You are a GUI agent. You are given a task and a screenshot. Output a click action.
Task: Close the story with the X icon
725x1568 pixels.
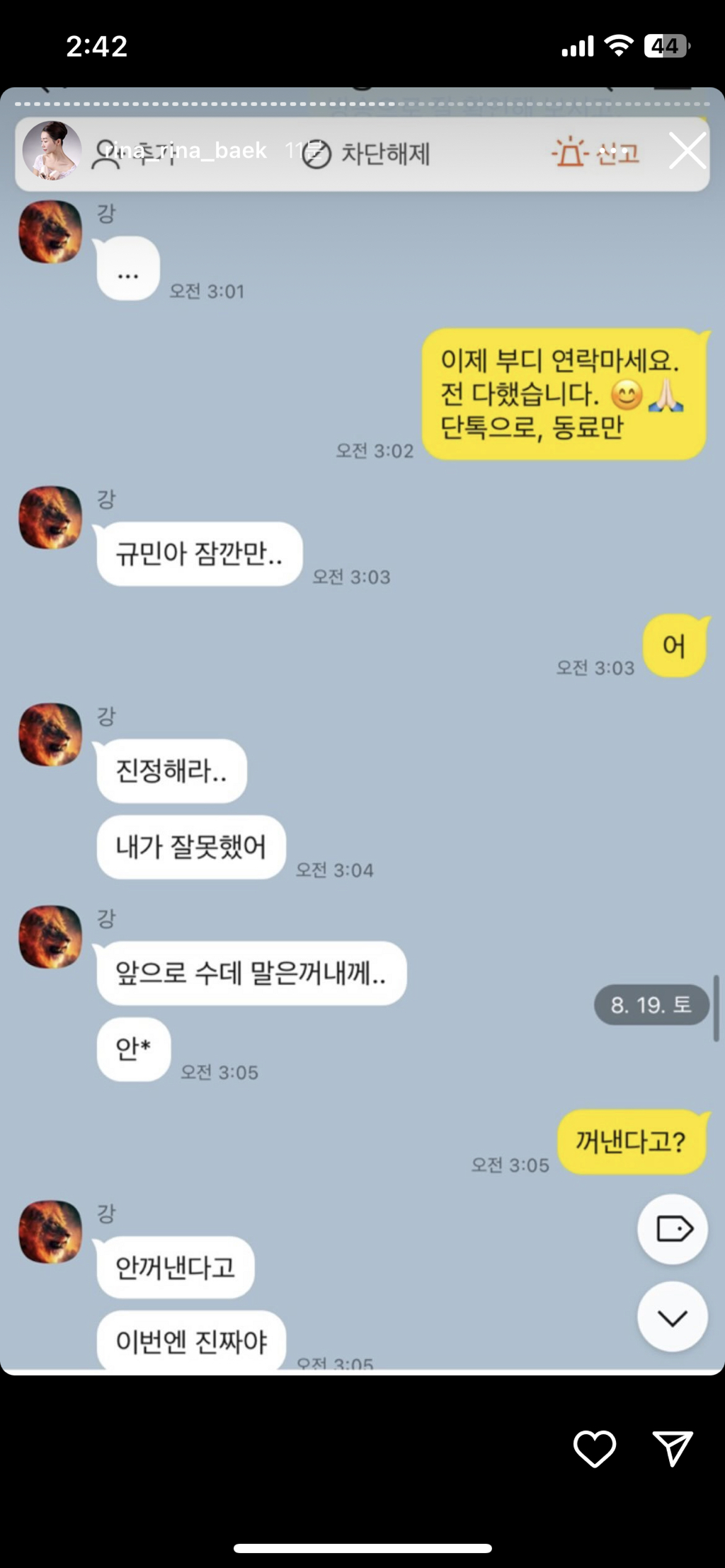686,151
